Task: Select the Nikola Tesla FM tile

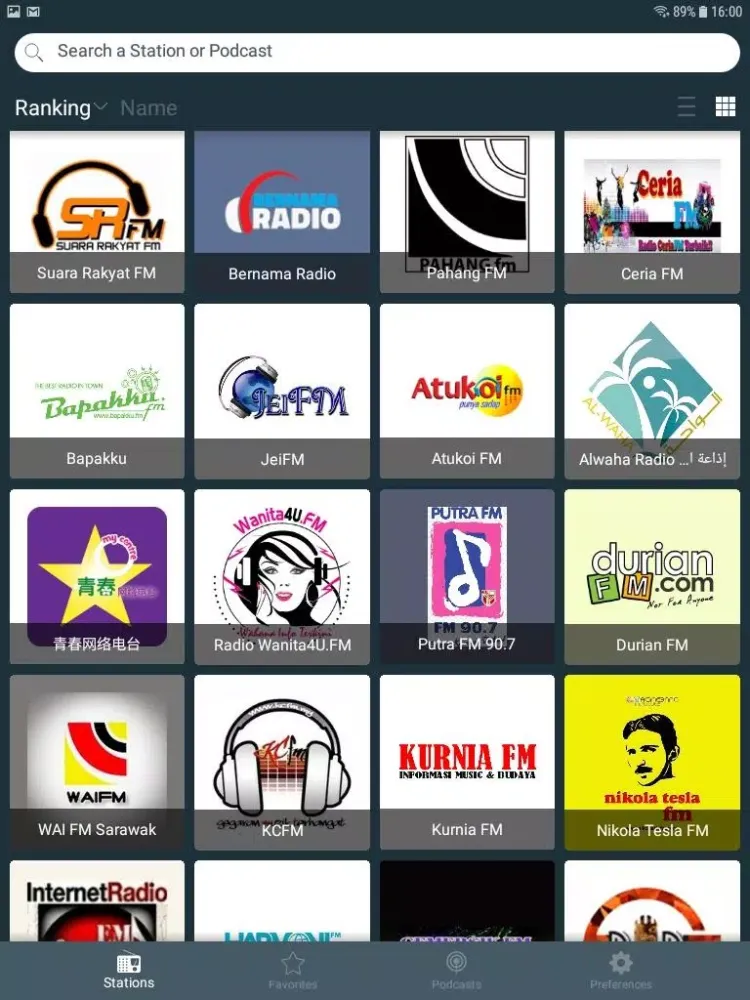Action: (651, 760)
